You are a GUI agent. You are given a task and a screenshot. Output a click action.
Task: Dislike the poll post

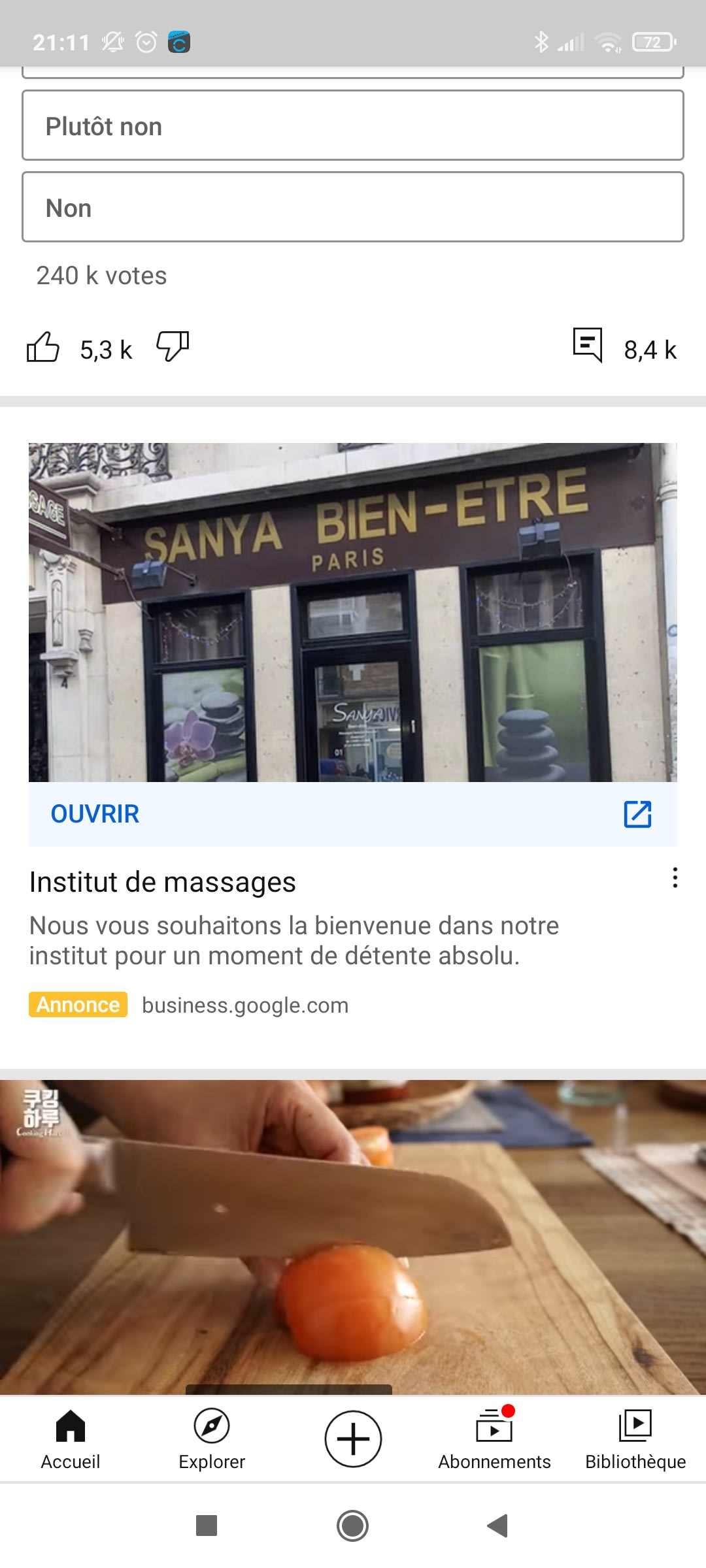pos(173,347)
